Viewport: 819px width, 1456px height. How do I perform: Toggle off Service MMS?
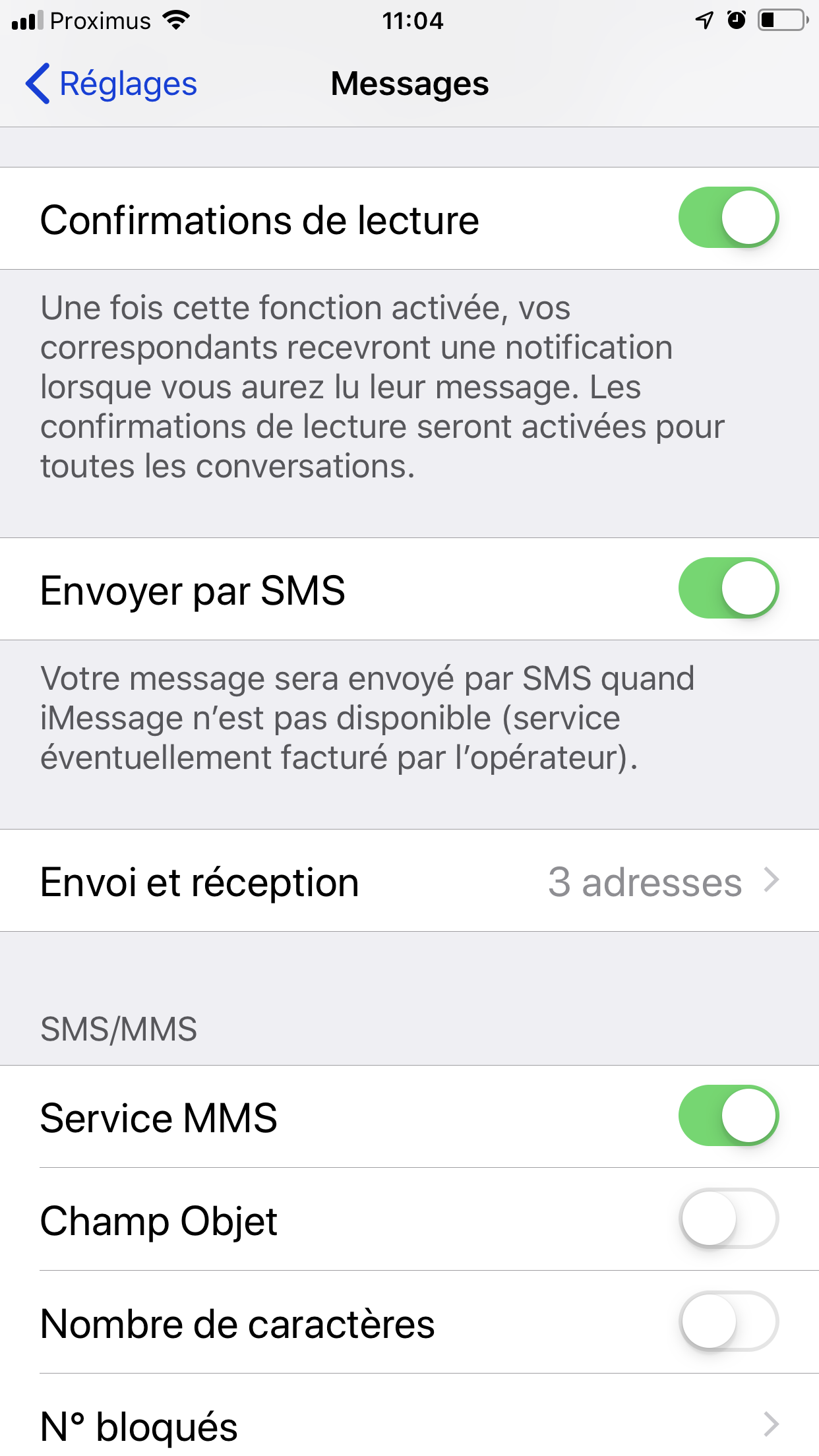729,1116
